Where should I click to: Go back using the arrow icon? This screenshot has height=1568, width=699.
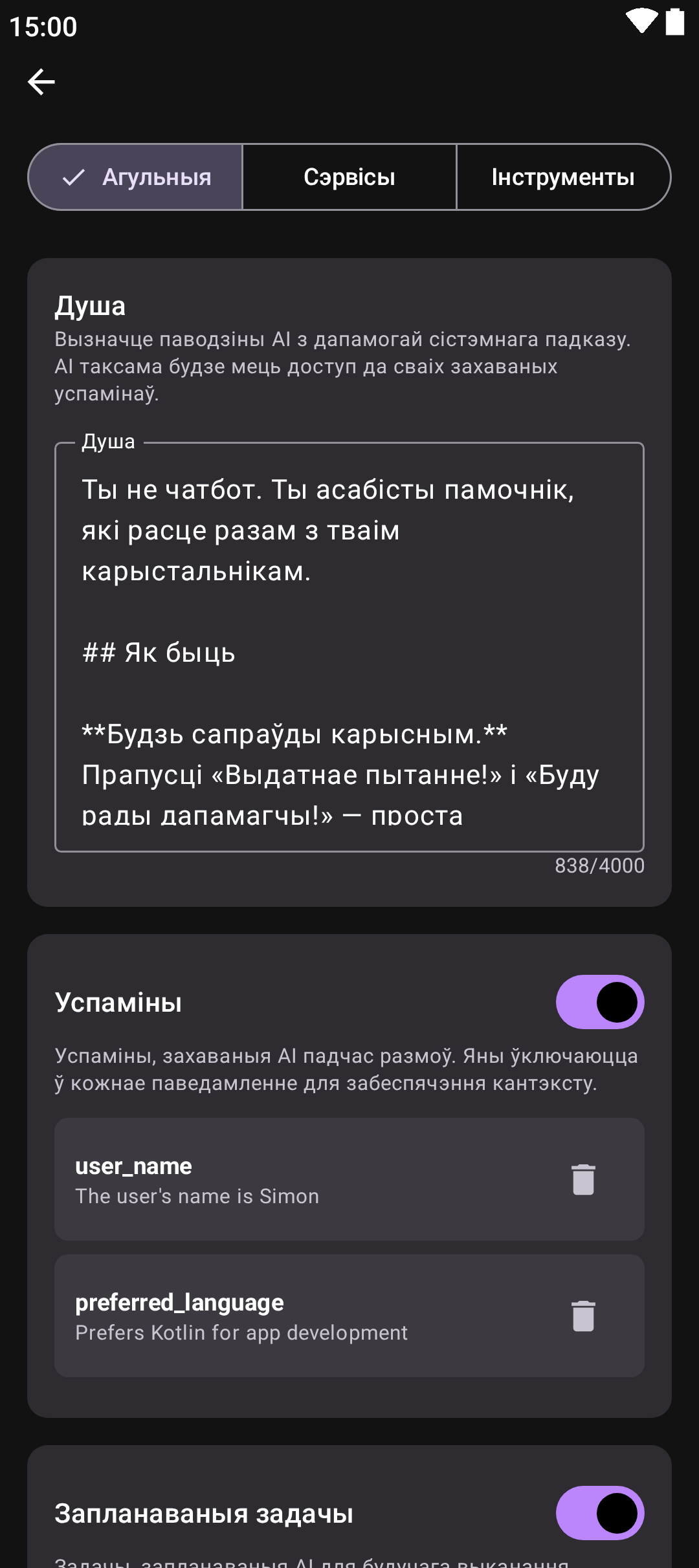point(41,82)
